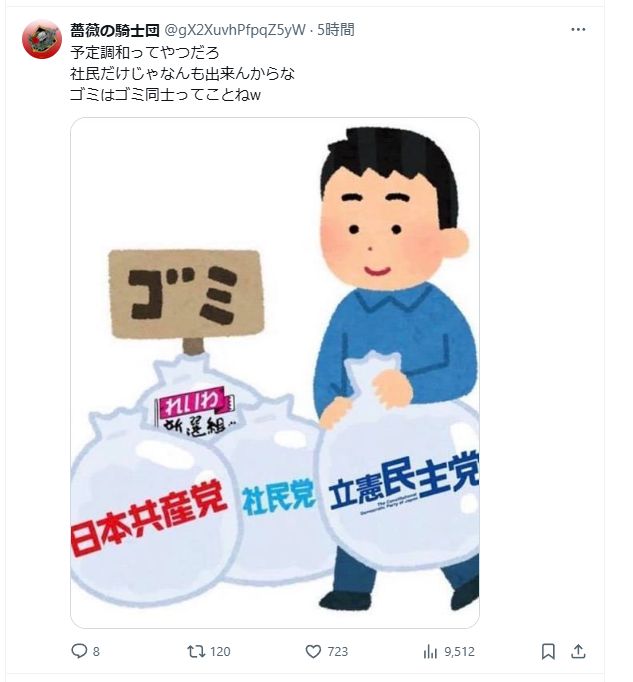Open the 薔薇の騎士団 account name link
633x682 pixels.
114,30
